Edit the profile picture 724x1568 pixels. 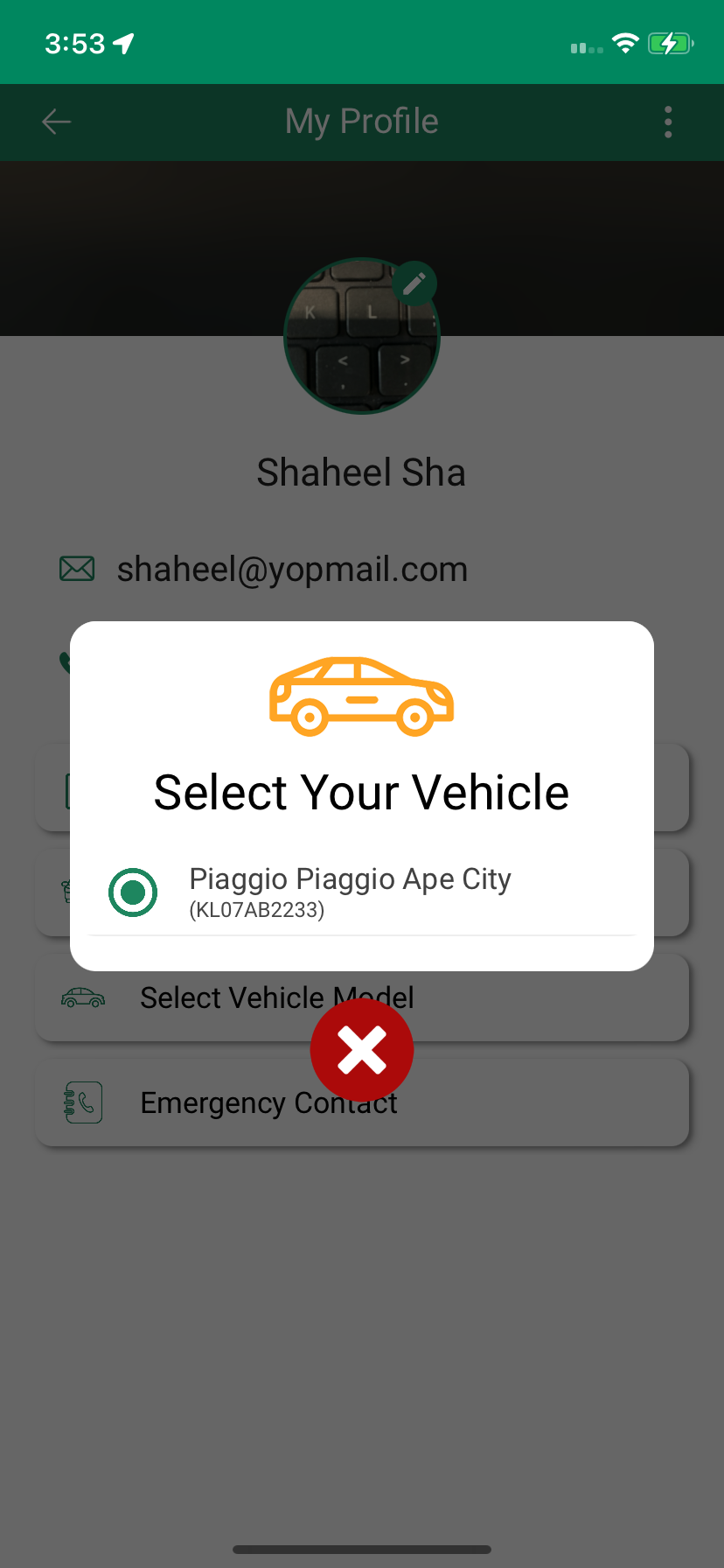414,283
